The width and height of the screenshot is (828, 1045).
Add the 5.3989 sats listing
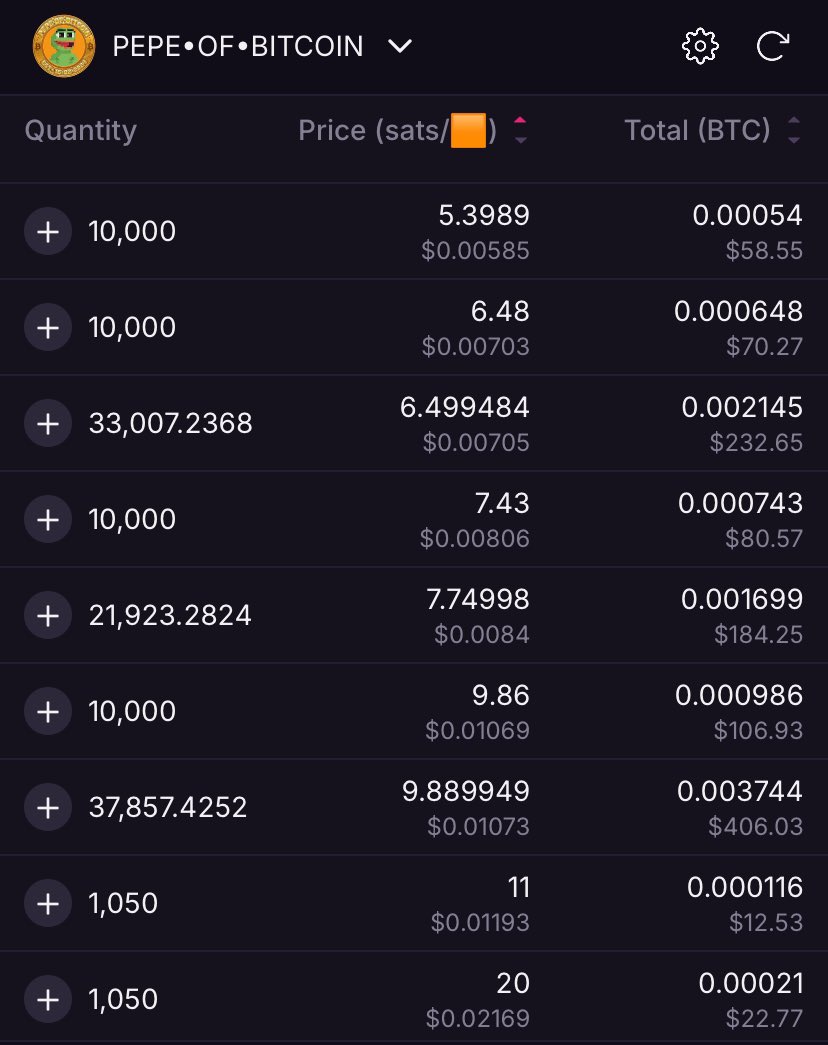click(x=48, y=231)
